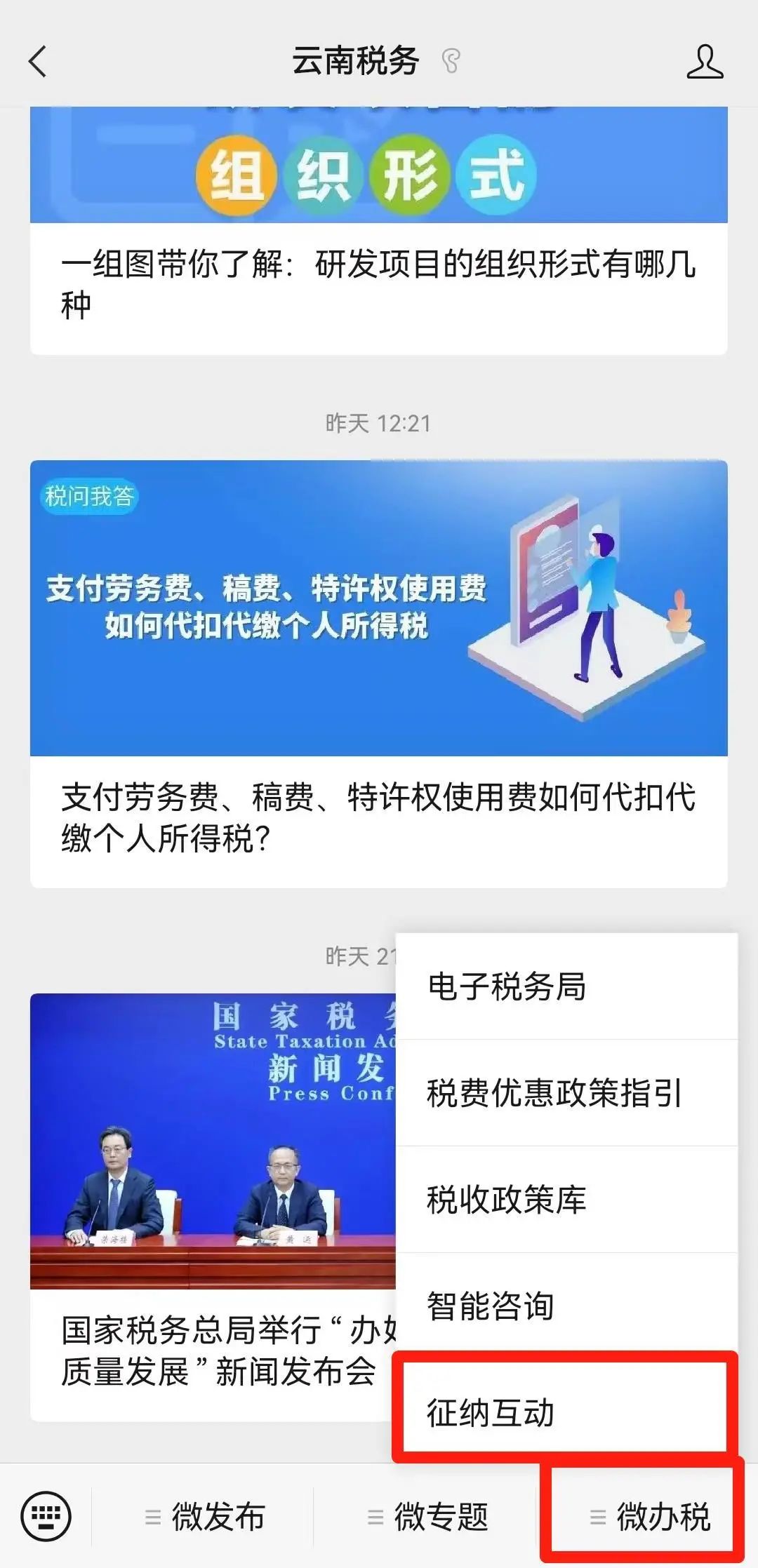Select 智能咨询 from the menu

[567, 1306]
